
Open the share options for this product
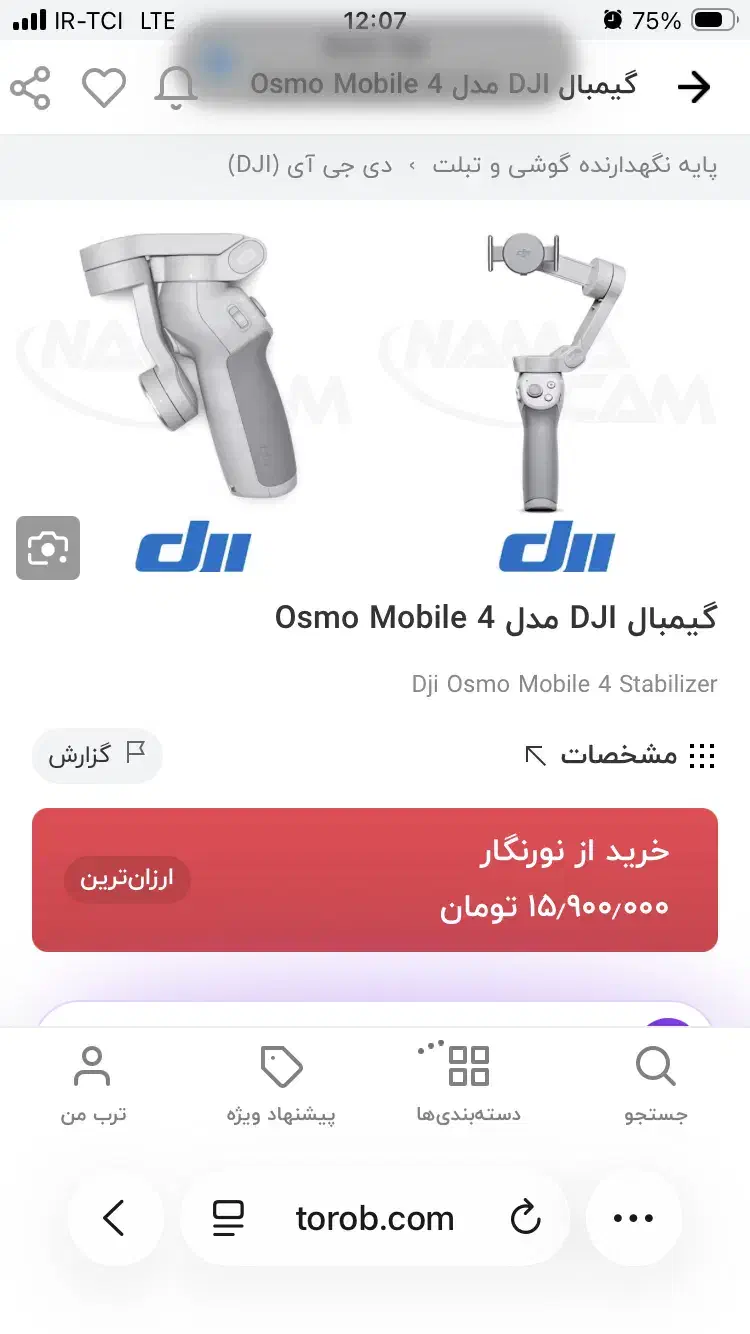(31, 88)
